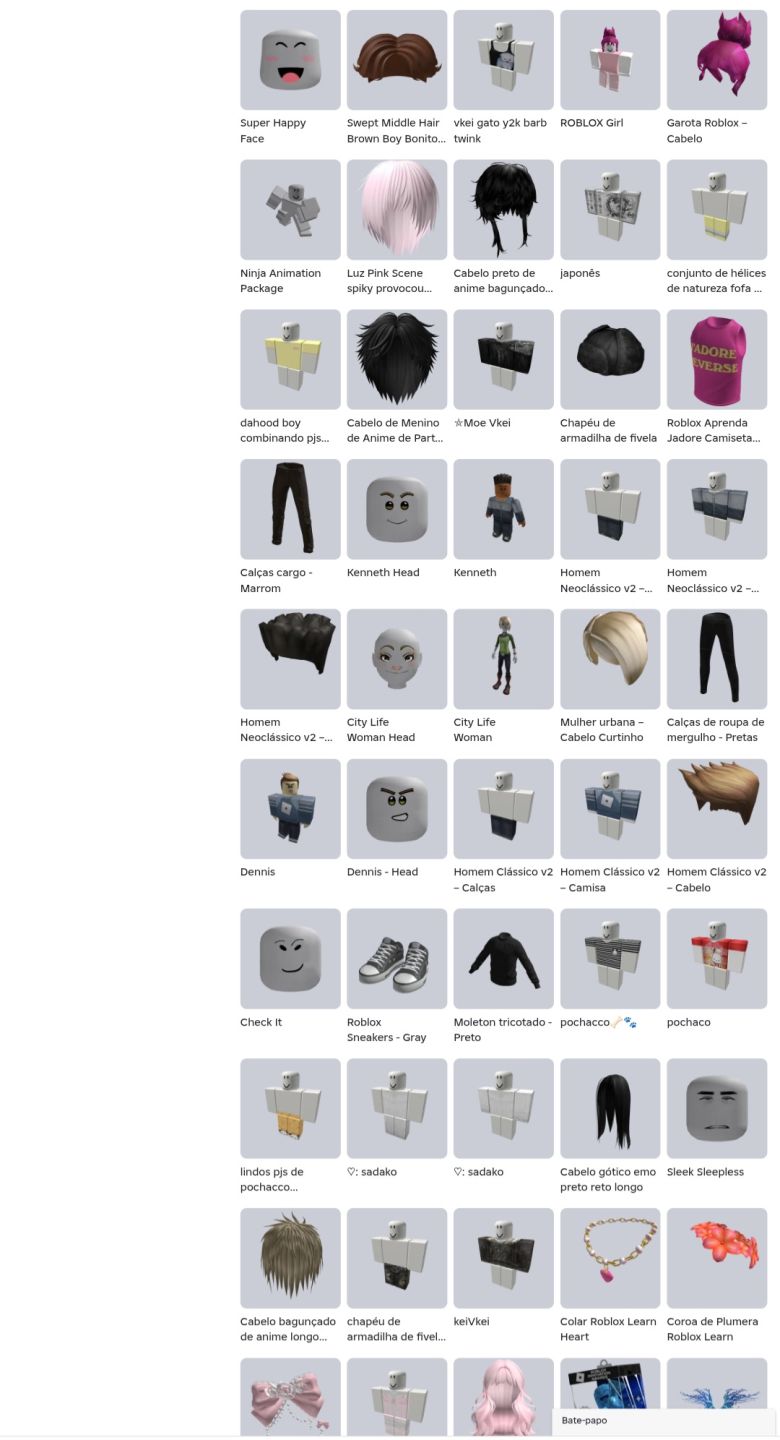Image resolution: width=780 pixels, height=1440 pixels.
Task: Select the Kenneth Head item
Action: [397, 509]
